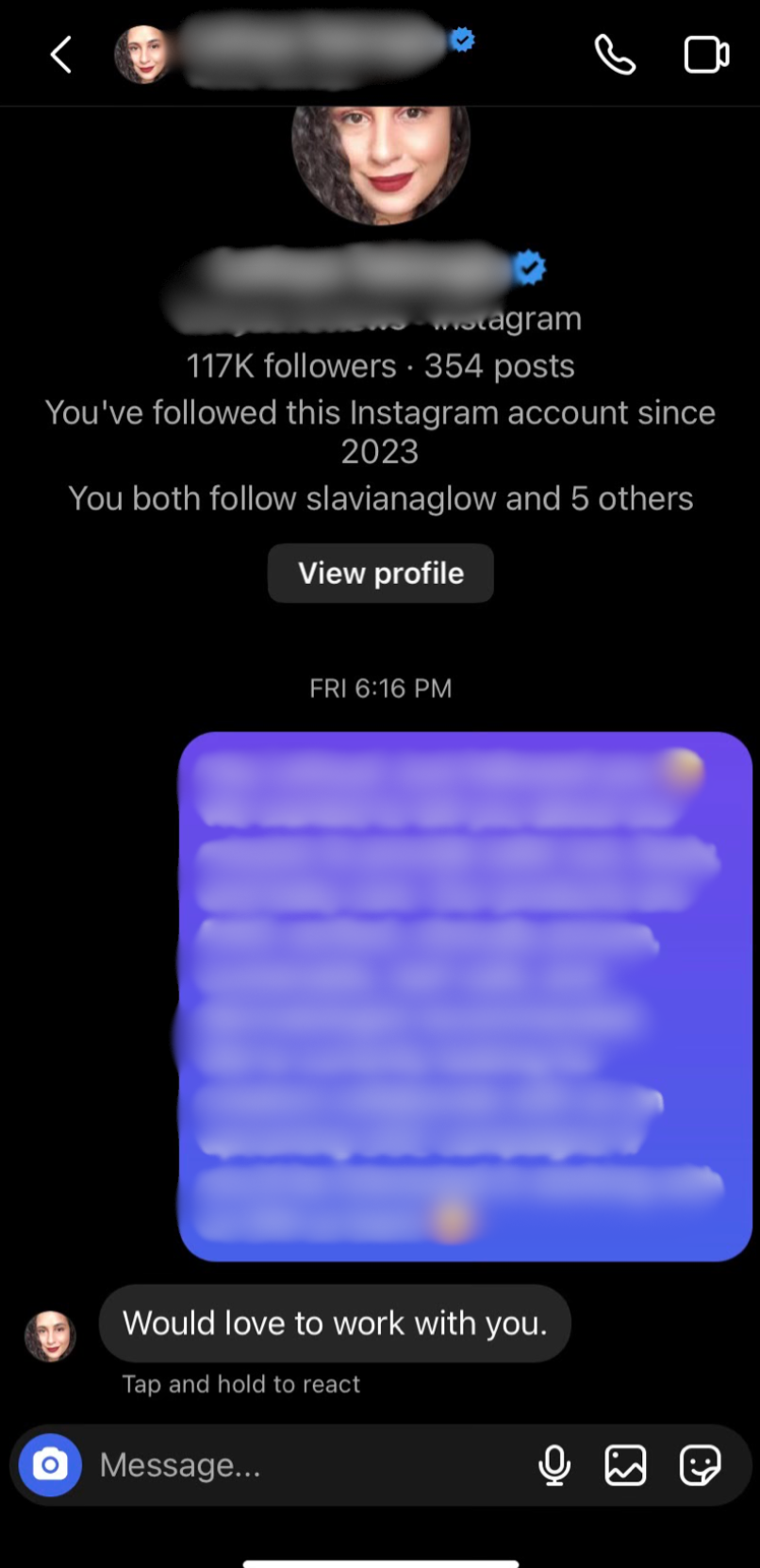
Task: Open the photo gallery picker
Action: (x=625, y=1465)
